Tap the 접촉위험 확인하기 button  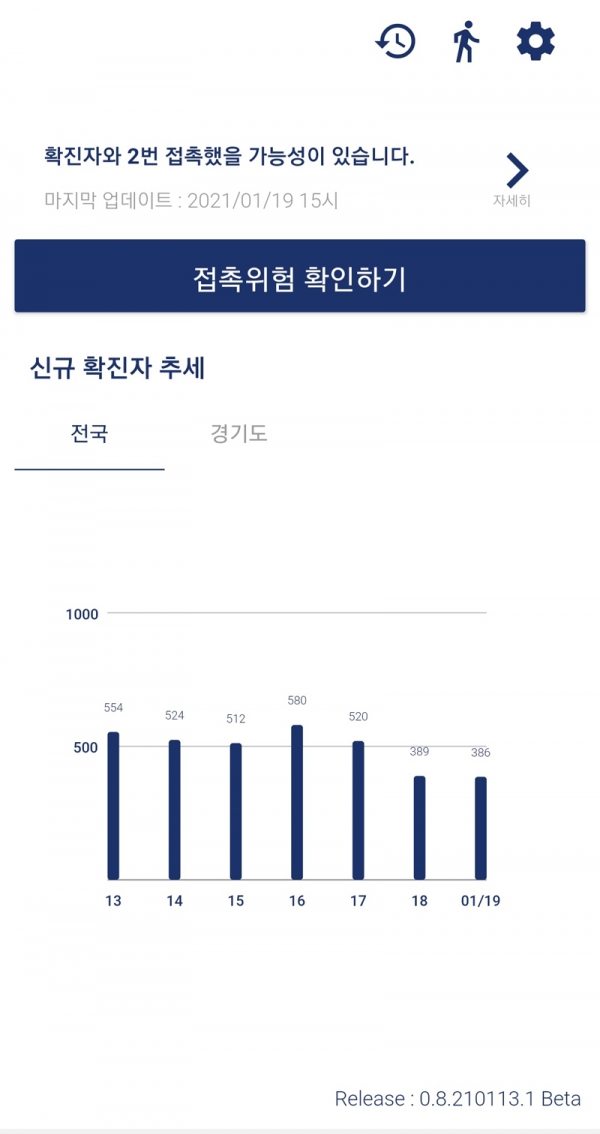[300, 277]
